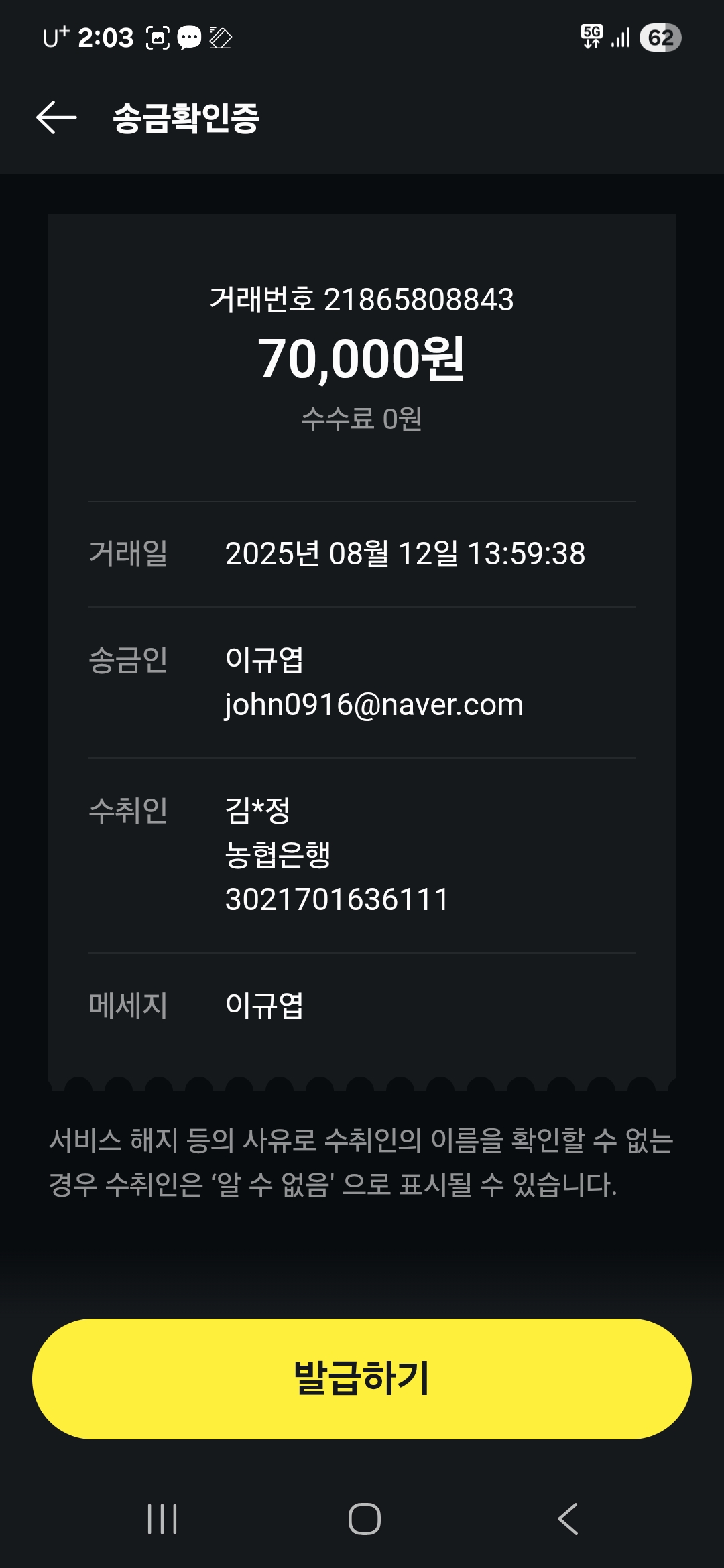Tap the system back button
Screen dimensions: 724x1568
tap(568, 1518)
